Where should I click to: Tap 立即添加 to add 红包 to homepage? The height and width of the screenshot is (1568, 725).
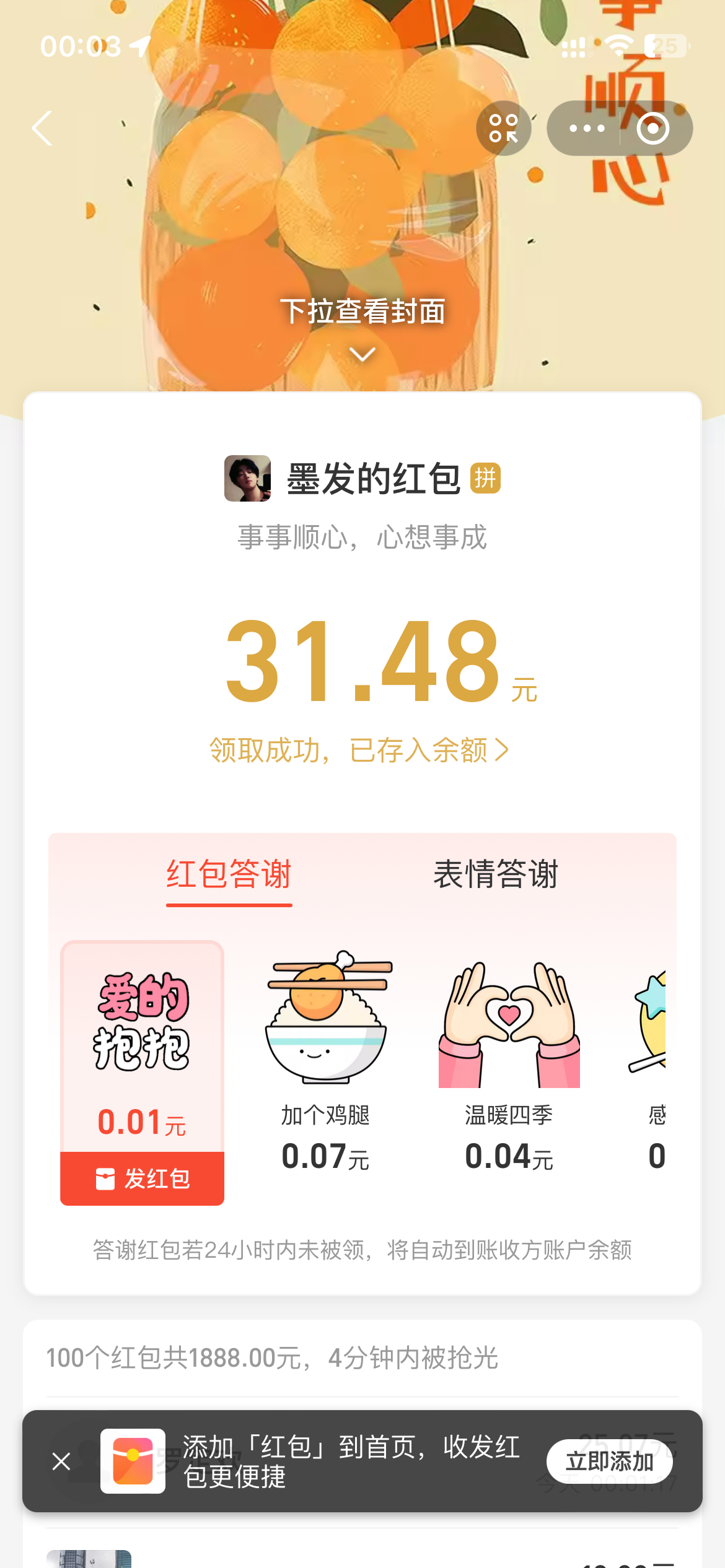609,1461
